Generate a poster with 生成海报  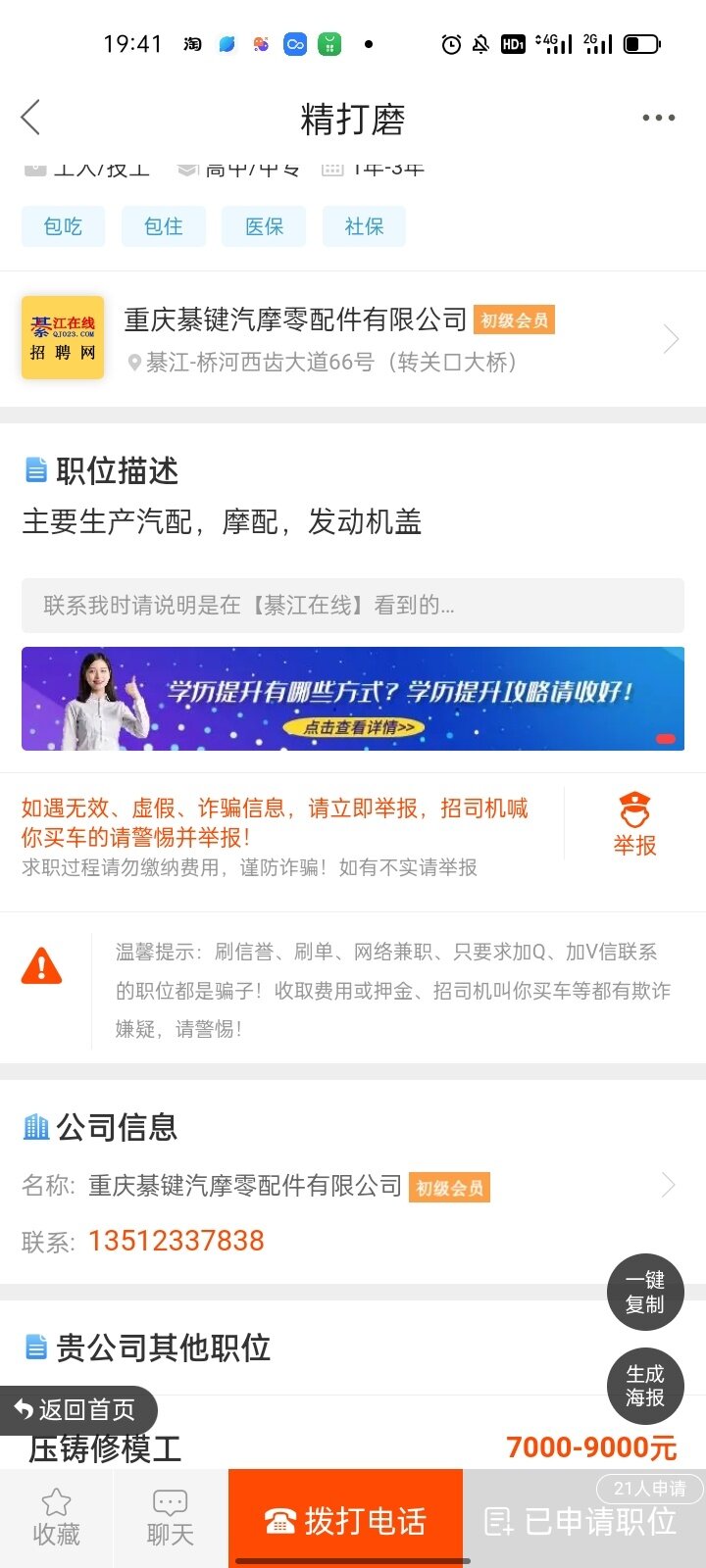pyautogui.click(x=644, y=1386)
